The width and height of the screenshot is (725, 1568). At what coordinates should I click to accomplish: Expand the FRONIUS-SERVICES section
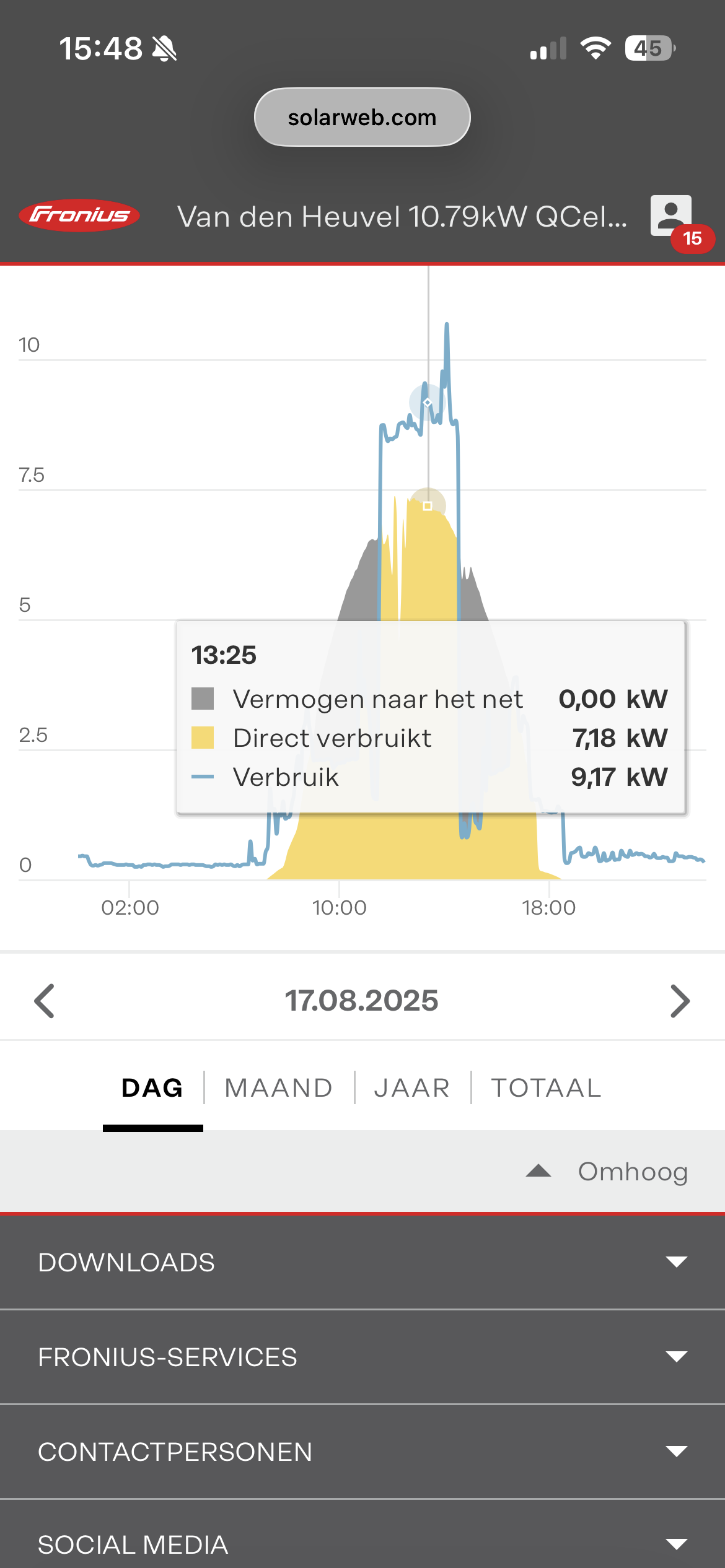pyautogui.click(x=362, y=1357)
